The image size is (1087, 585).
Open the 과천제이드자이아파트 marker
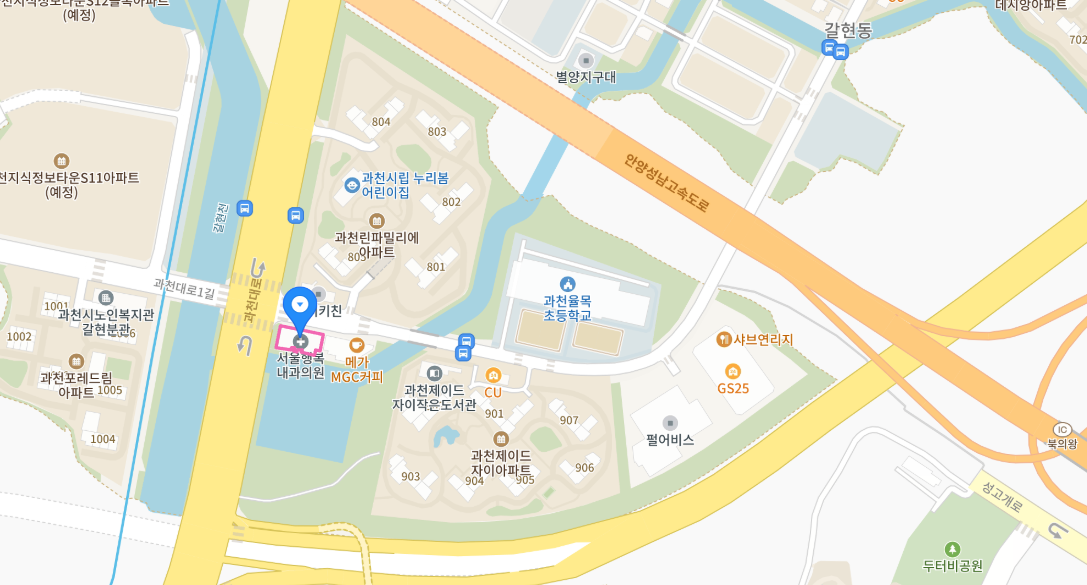[x=501, y=438]
